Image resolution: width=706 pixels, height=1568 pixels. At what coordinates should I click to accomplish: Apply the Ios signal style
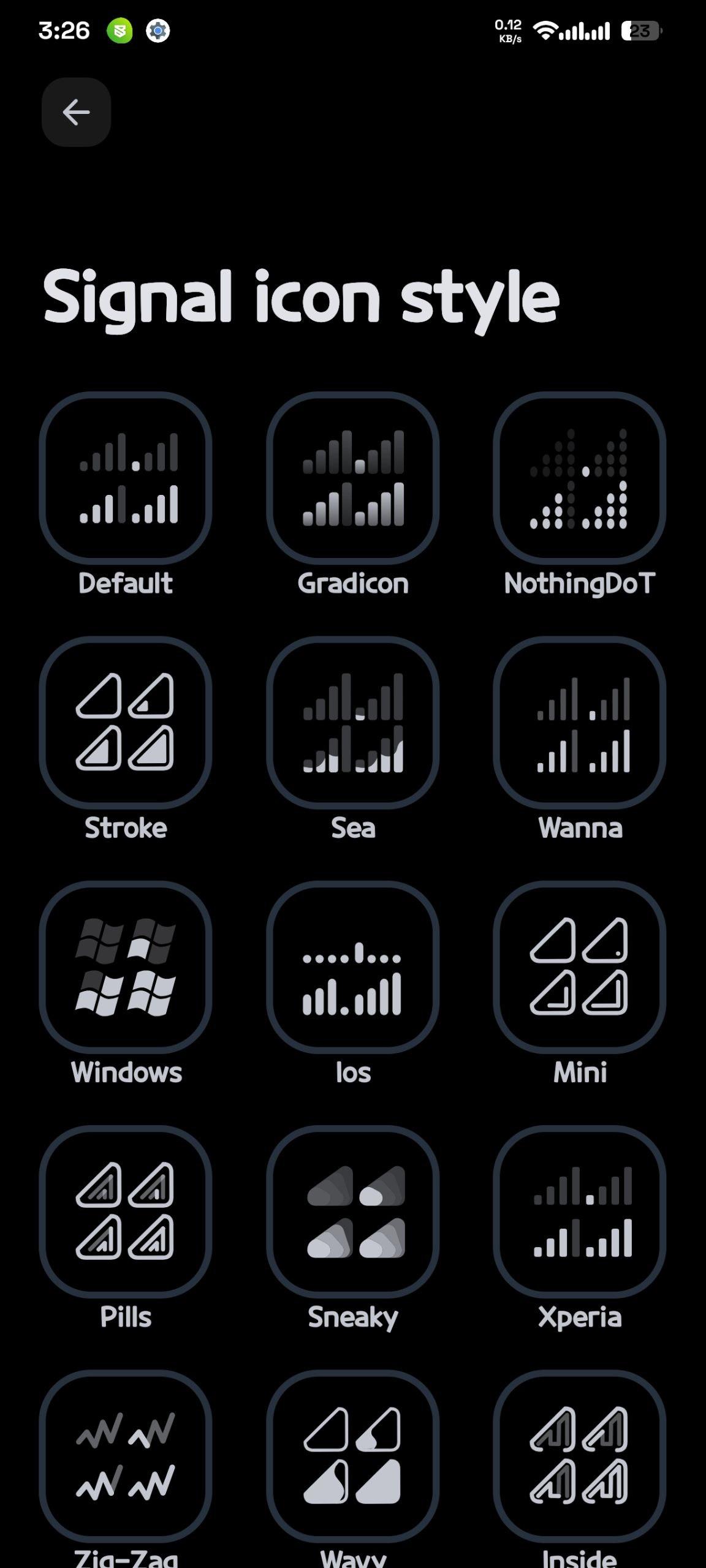(353, 967)
